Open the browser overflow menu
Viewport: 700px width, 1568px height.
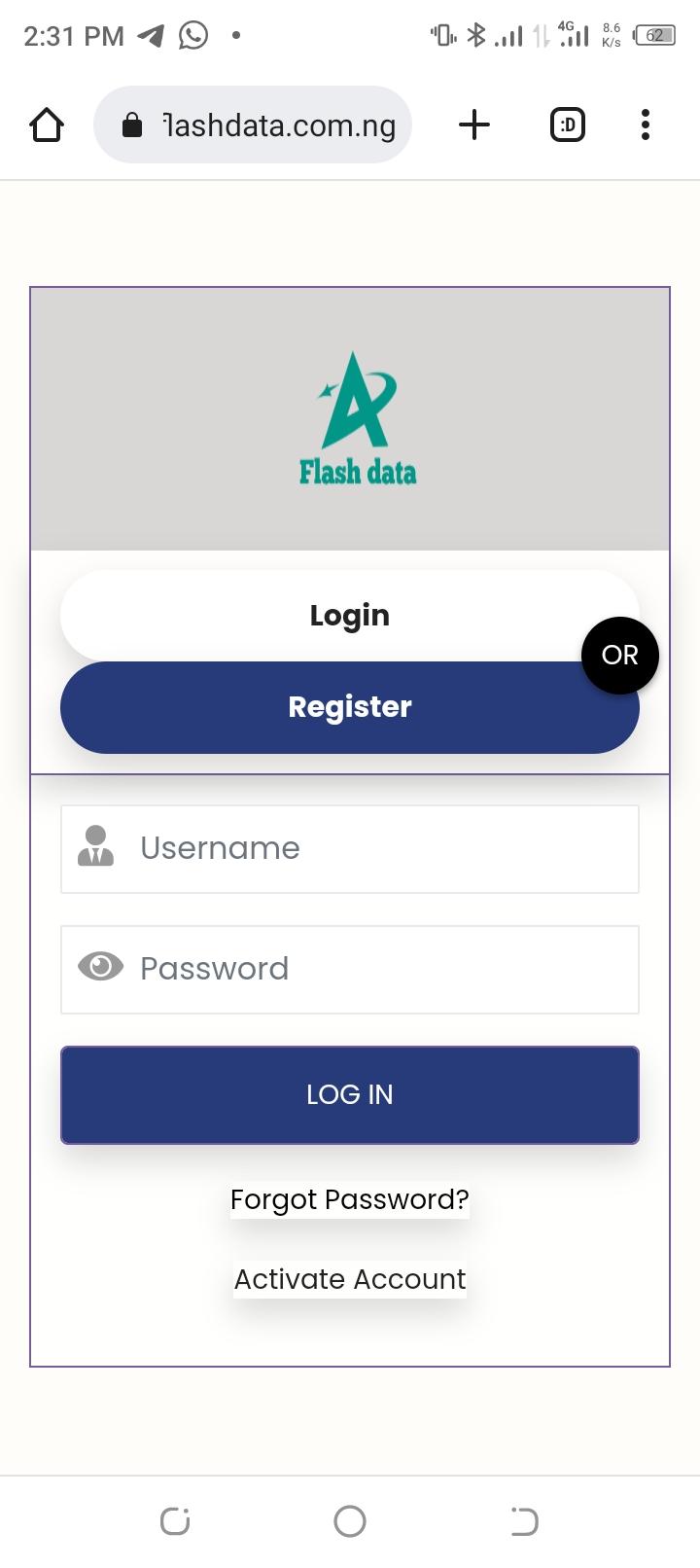click(646, 125)
